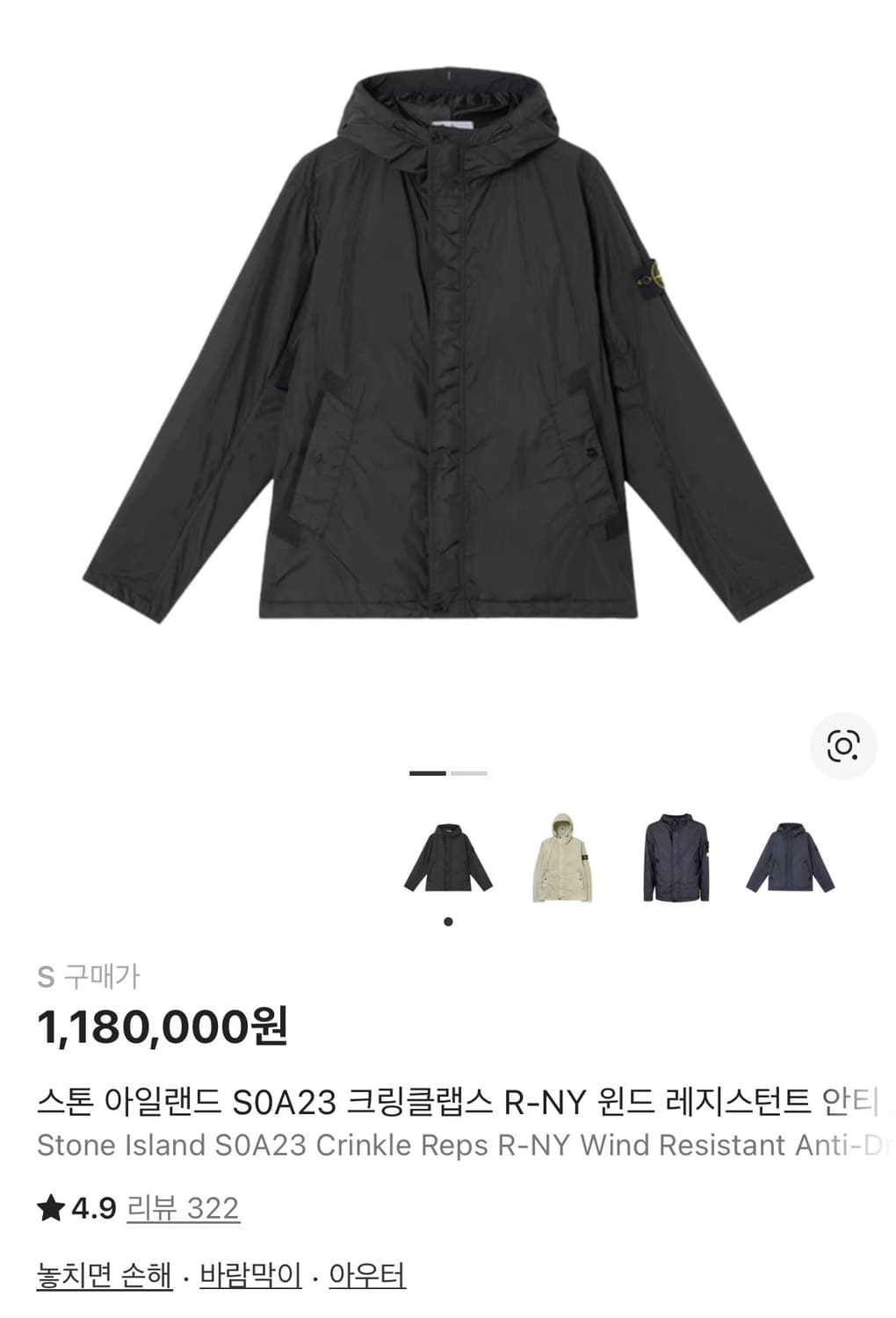896x1318 pixels.
Task: Switch carousel to the second image indicator bar
Action: pos(468,775)
